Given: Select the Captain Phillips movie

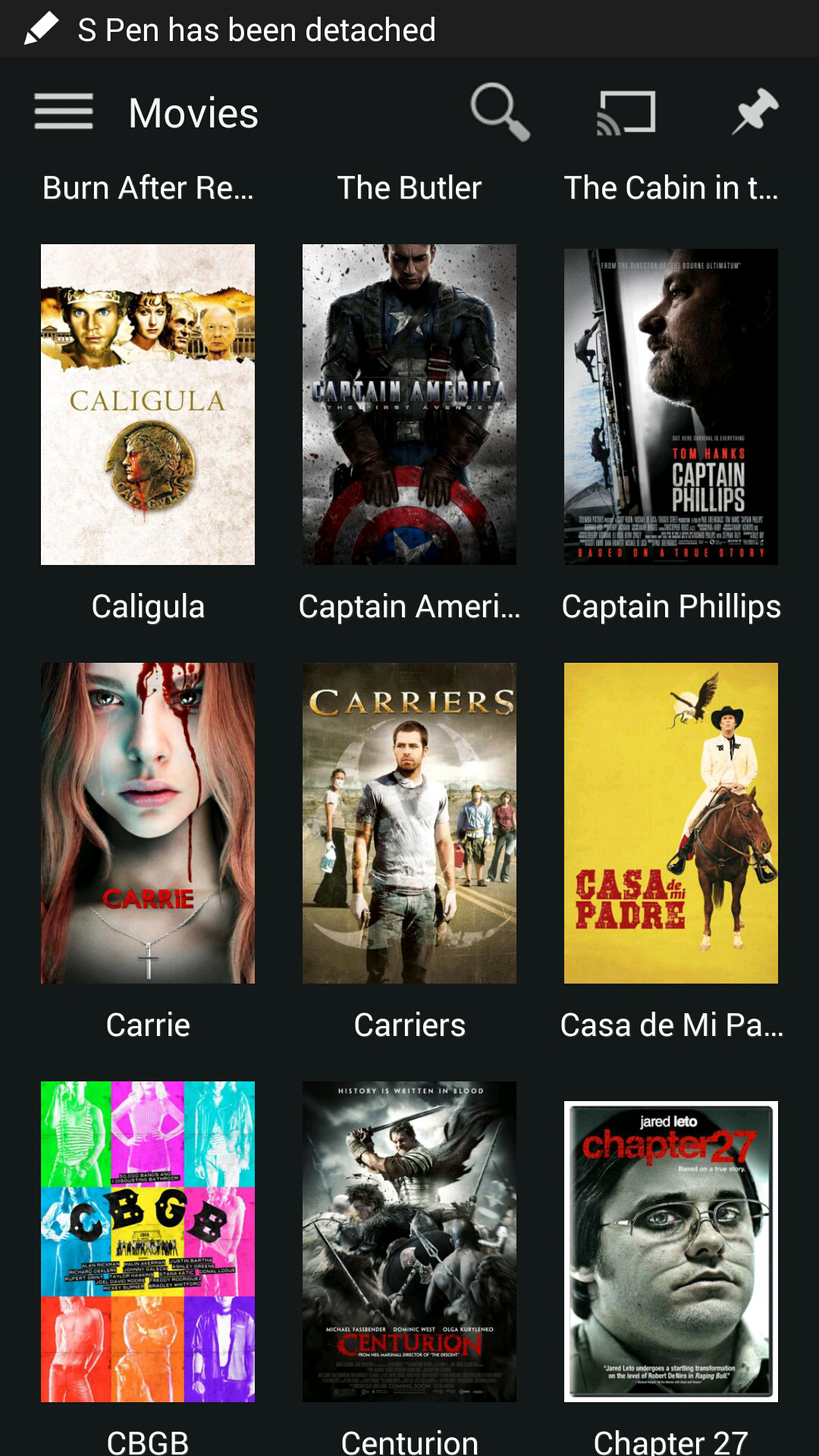Looking at the screenshot, I should 671,406.
